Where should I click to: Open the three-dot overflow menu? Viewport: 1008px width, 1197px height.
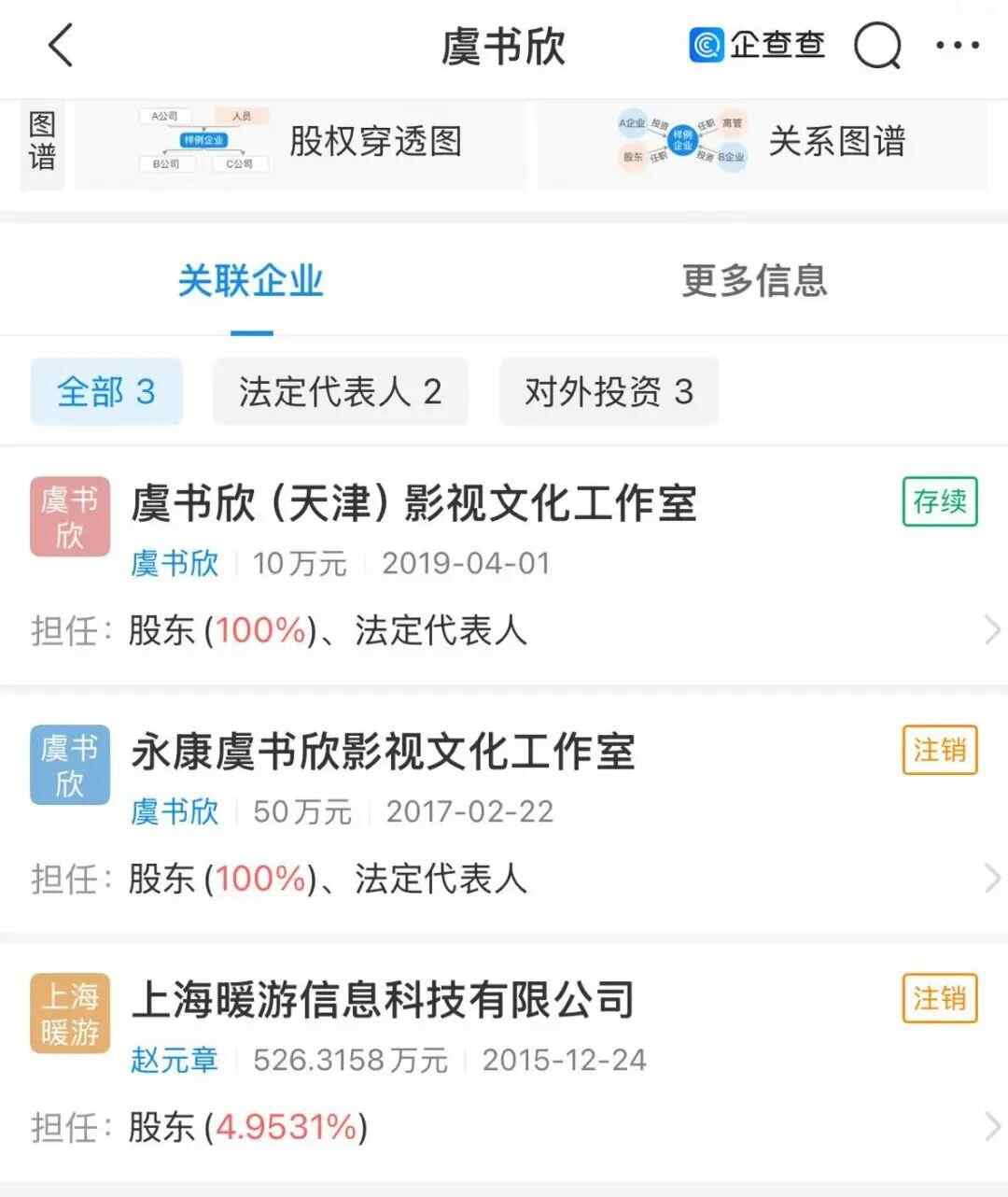pyautogui.click(x=957, y=45)
